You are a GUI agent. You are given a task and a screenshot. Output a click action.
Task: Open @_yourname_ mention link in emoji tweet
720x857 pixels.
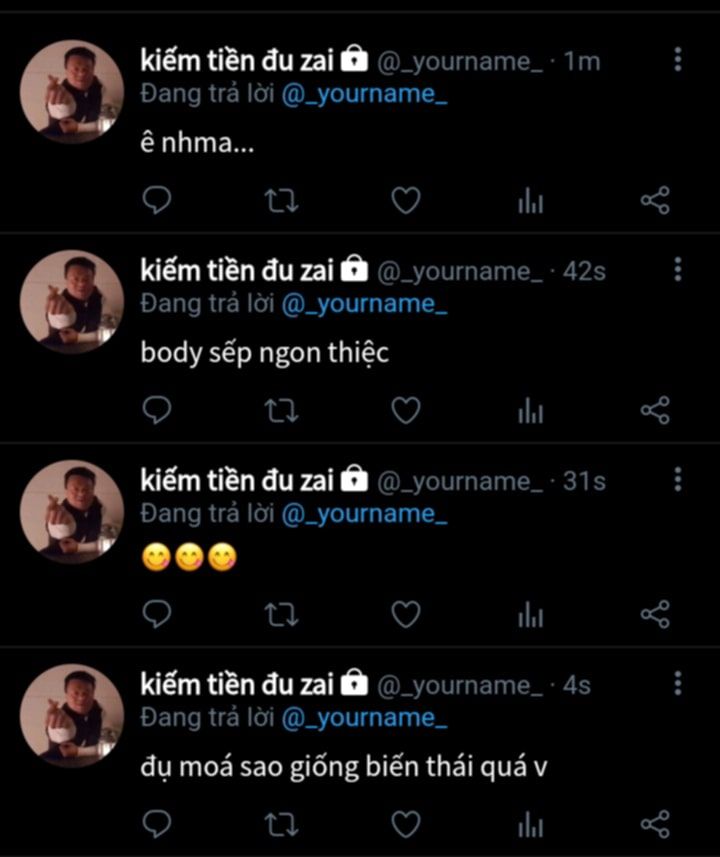[364, 514]
